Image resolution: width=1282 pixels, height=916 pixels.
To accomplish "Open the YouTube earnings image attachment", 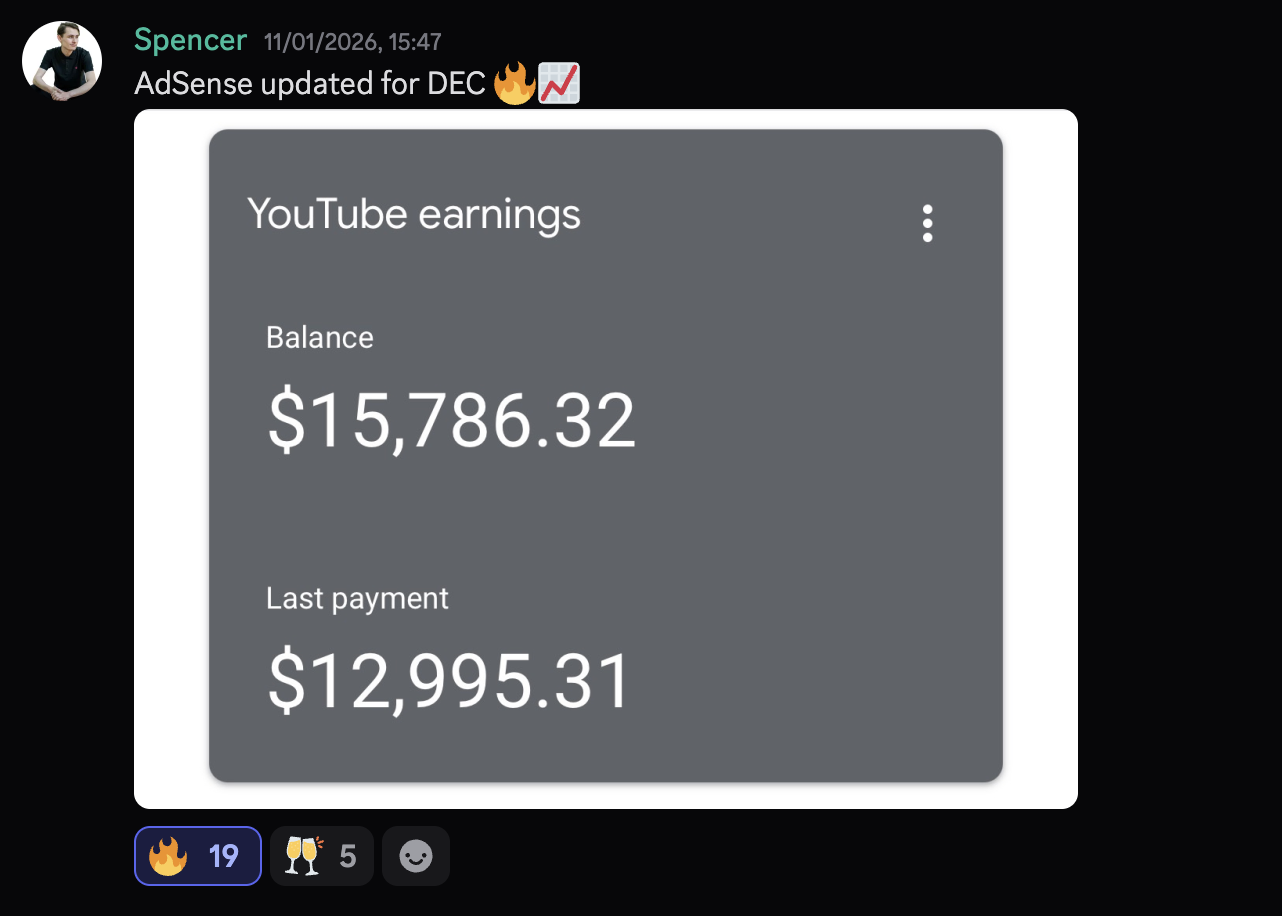I will (x=605, y=458).
